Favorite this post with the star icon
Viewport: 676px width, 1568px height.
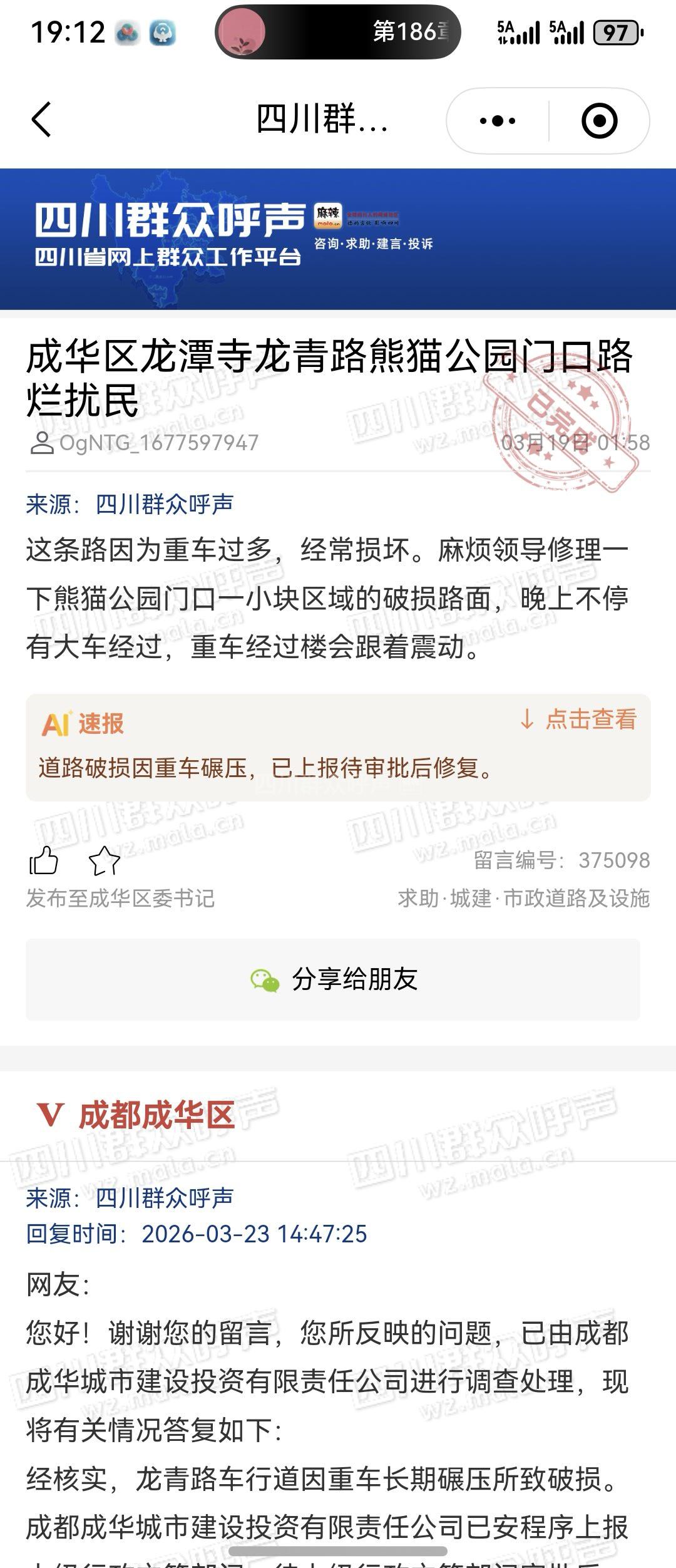(105, 860)
